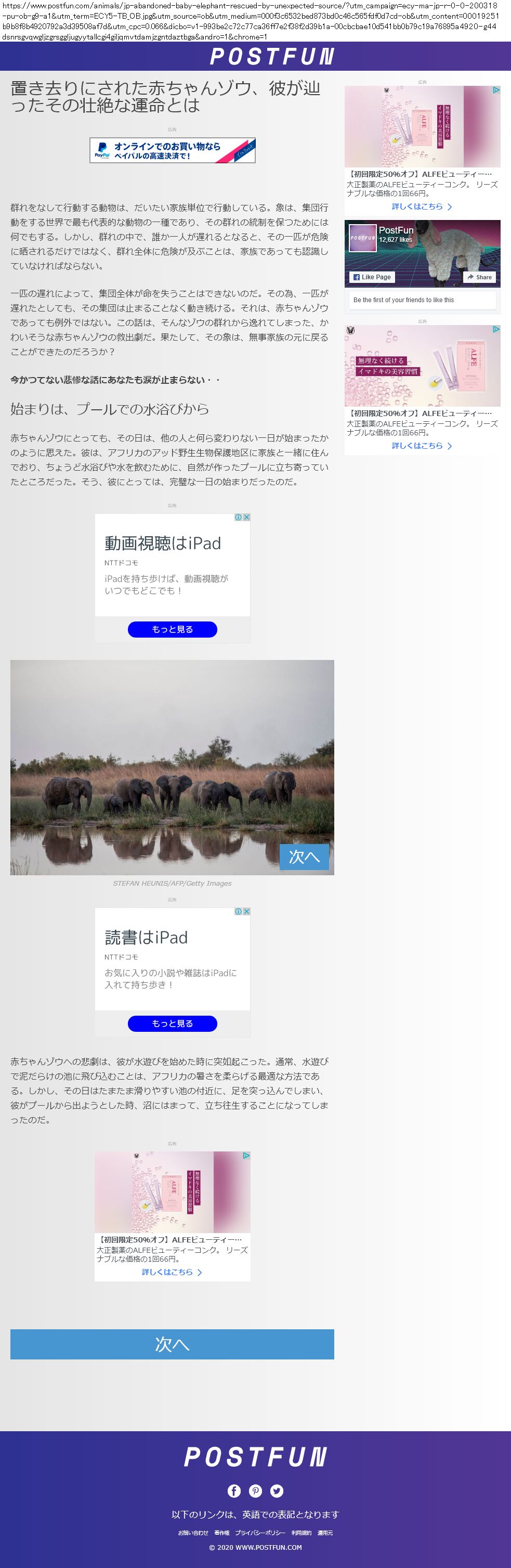This screenshot has width=511, height=1568.
Task: Close the 読書はiPad ad
Action: 246,911
